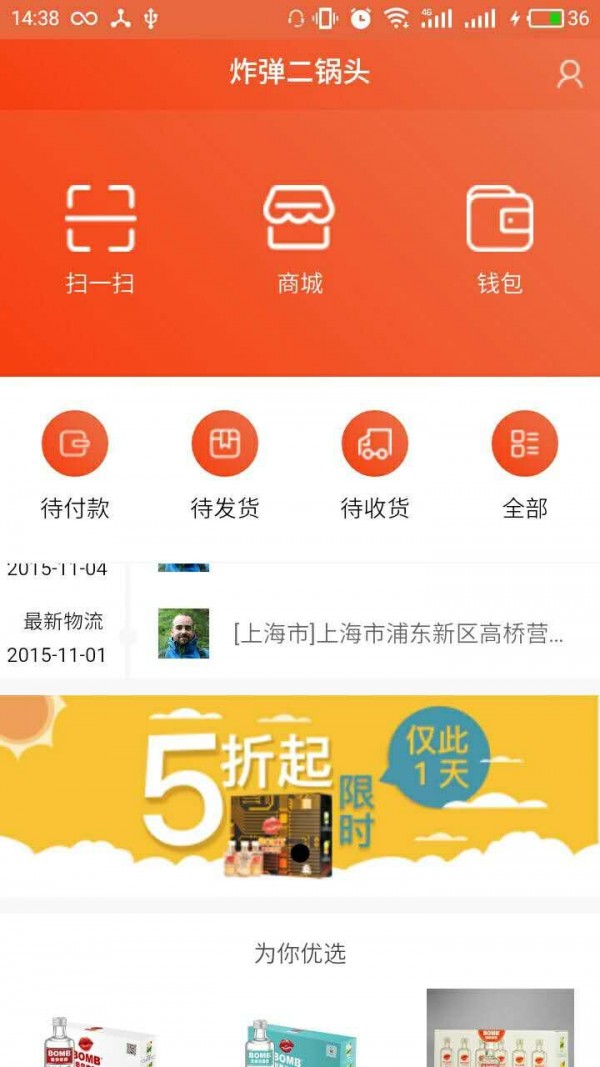View 待发货 orders
This screenshot has width=600, height=1067.
pos(225,465)
